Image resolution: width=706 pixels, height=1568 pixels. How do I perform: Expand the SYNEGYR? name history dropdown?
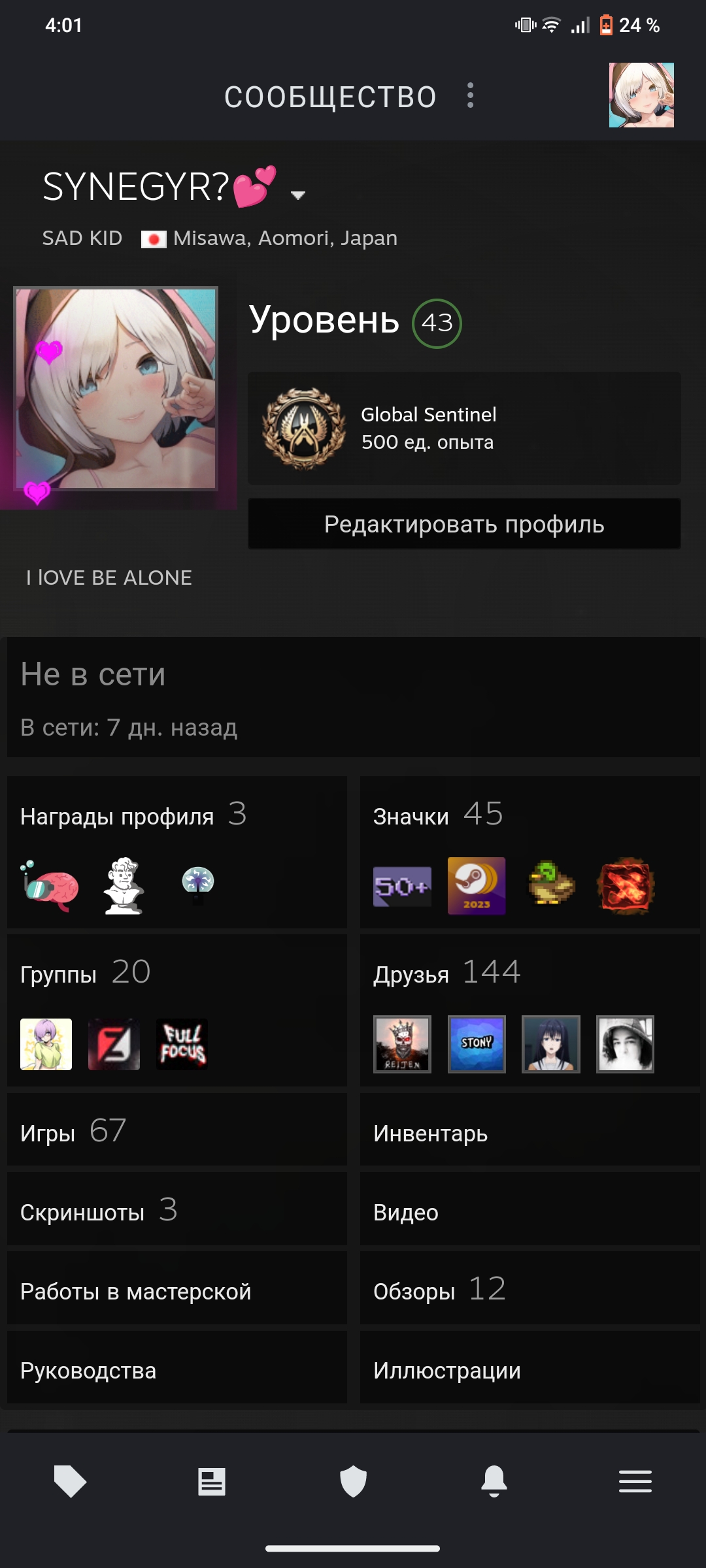pos(298,195)
